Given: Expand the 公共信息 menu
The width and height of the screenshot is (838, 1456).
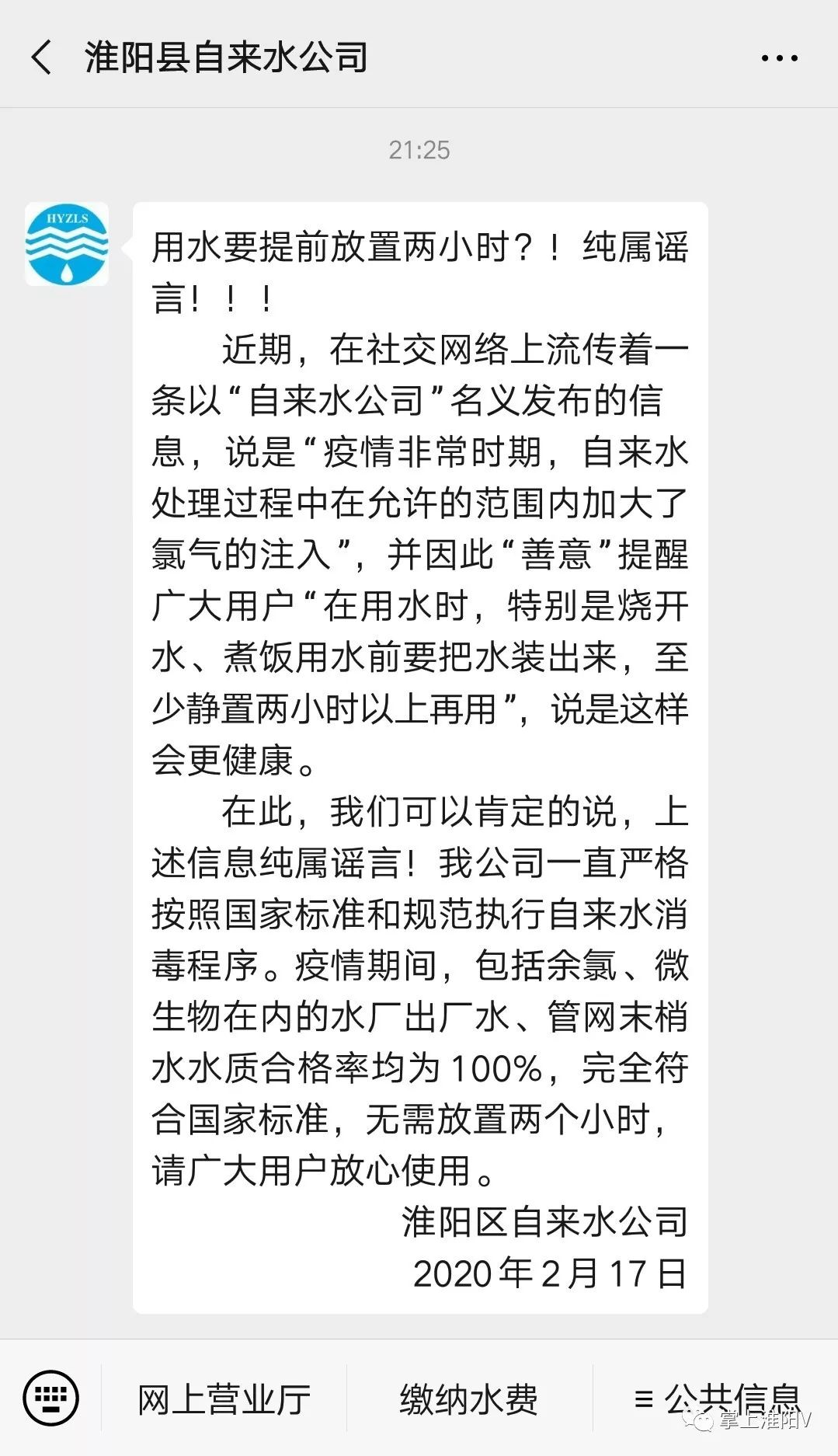Looking at the screenshot, I should pos(716,1399).
